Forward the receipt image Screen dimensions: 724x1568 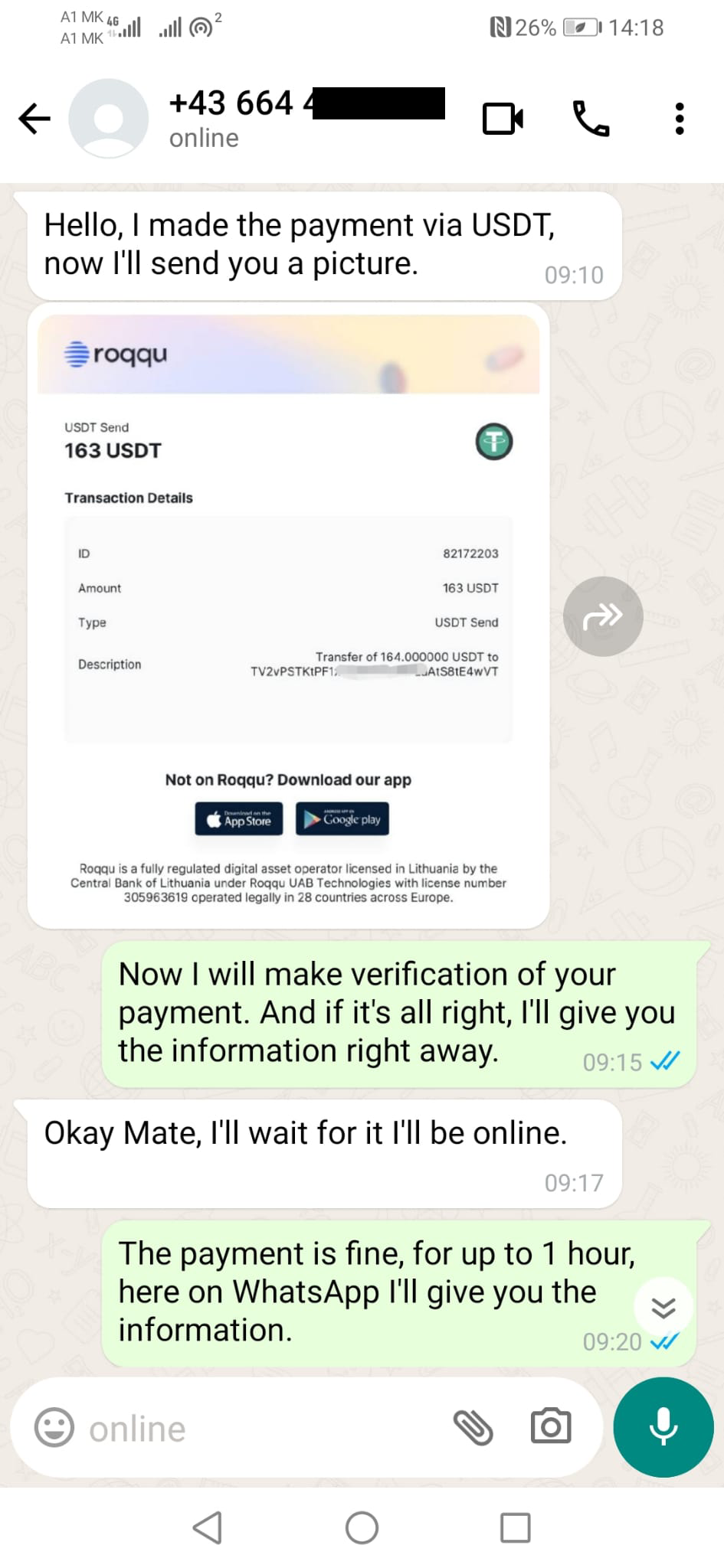coord(603,616)
